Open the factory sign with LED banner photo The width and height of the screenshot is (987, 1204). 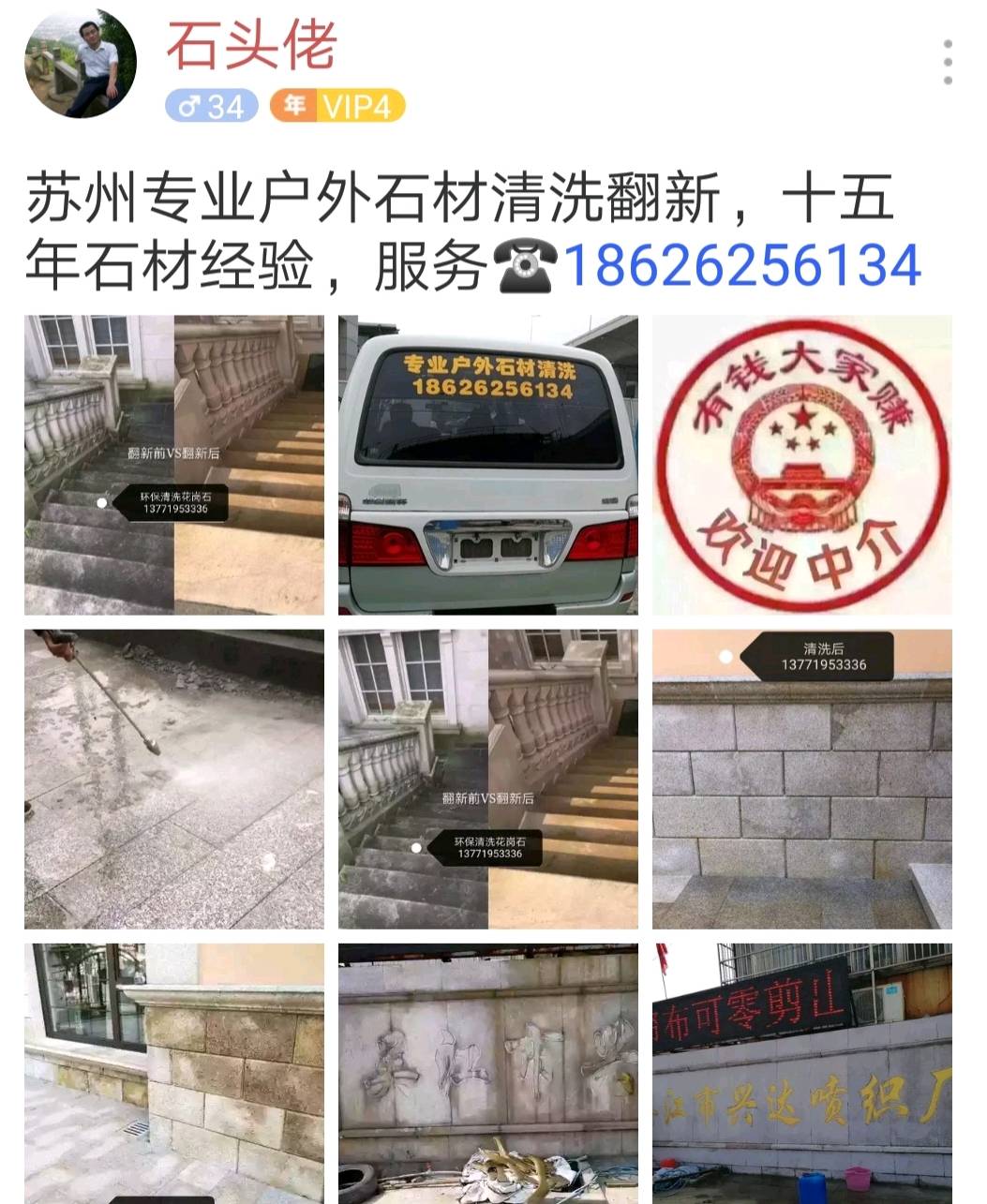click(x=802, y=1073)
